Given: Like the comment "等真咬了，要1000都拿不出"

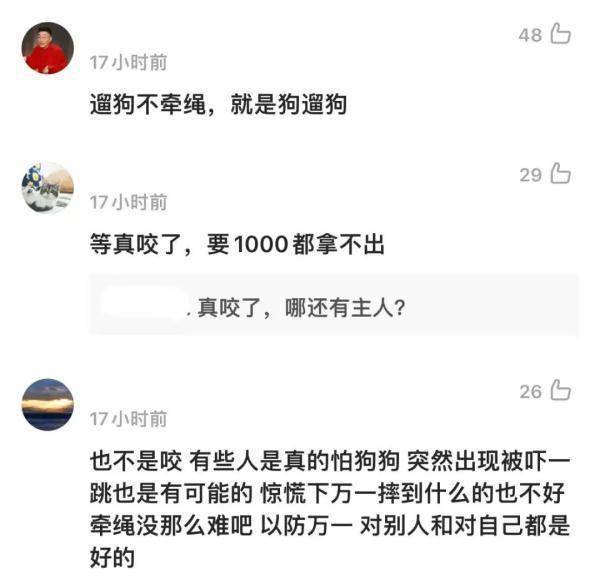Looking at the screenshot, I should click(560, 175).
